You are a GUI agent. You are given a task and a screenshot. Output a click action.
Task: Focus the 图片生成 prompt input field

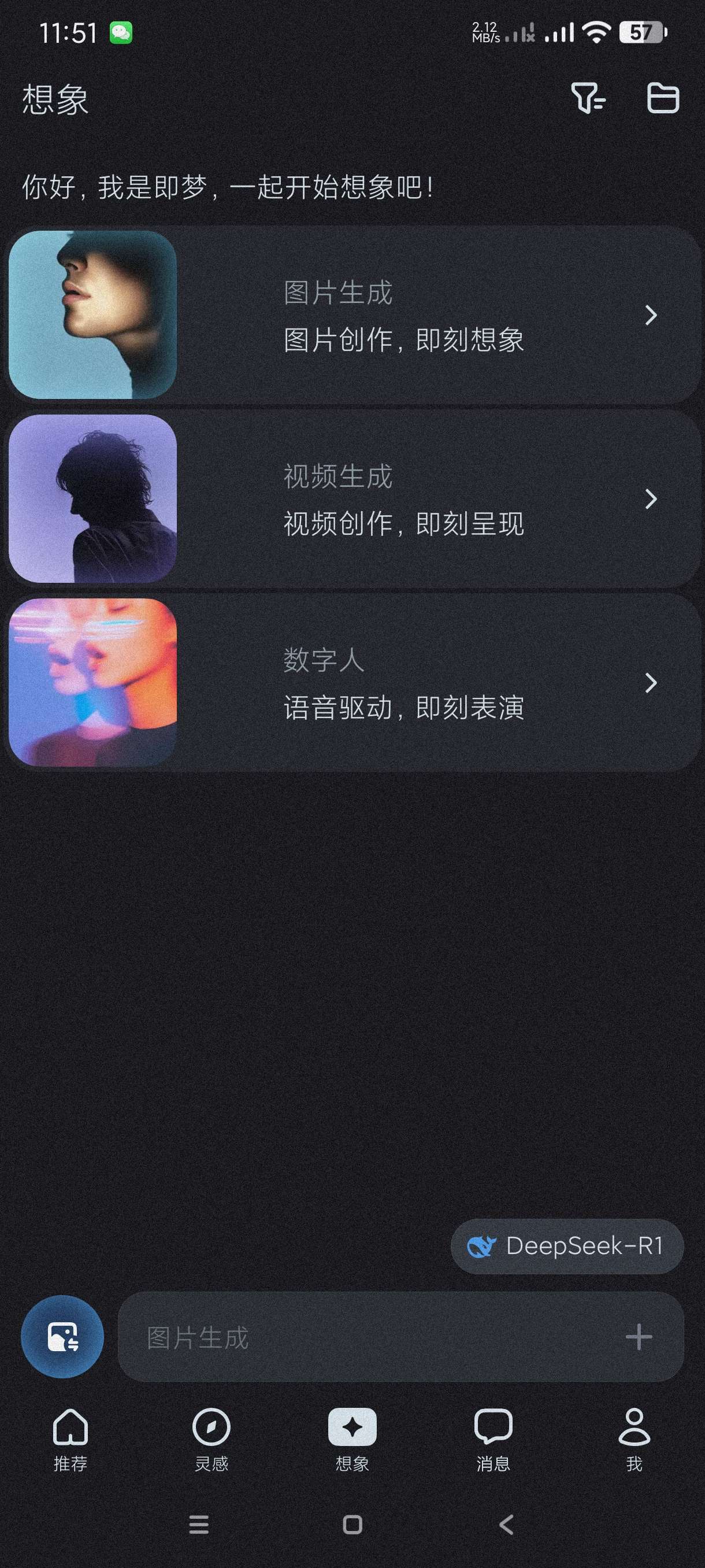point(365,1337)
